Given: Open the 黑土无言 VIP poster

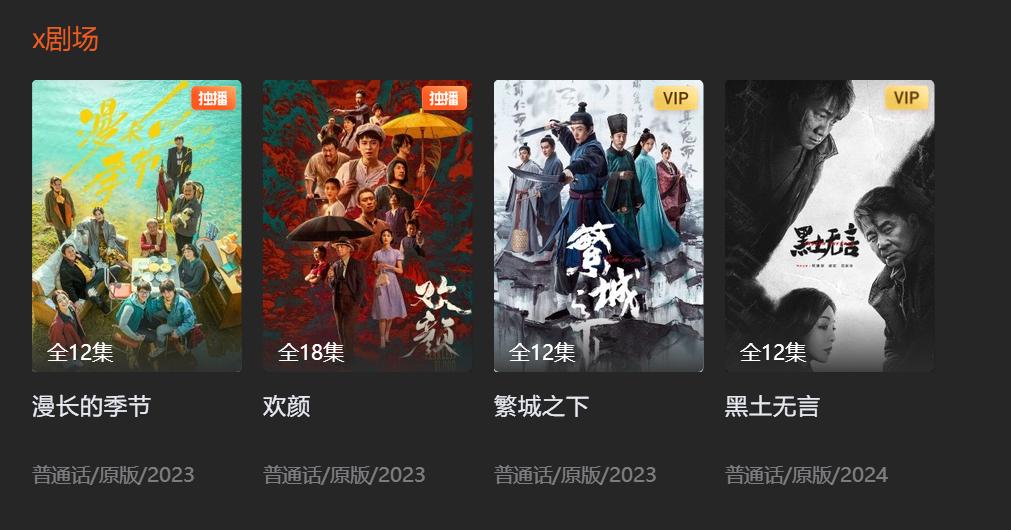Looking at the screenshot, I should [x=829, y=226].
